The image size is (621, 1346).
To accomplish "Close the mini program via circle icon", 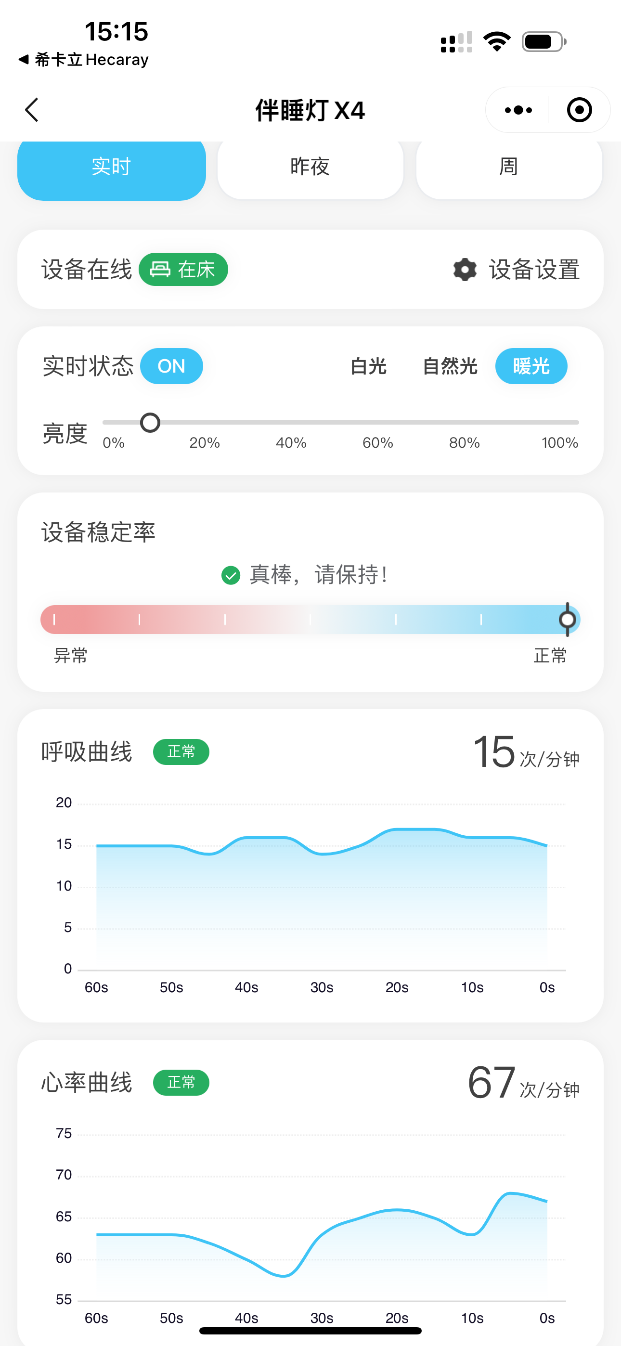I will click(x=579, y=110).
